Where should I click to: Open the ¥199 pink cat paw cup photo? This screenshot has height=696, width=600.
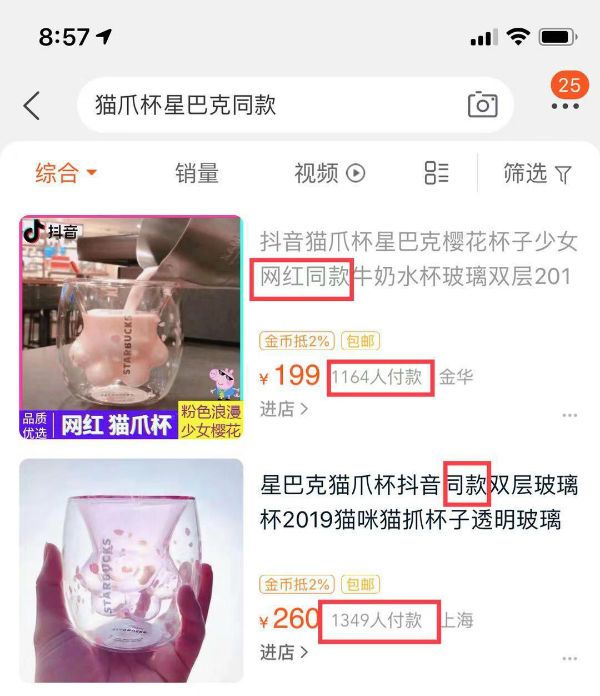pos(131,327)
